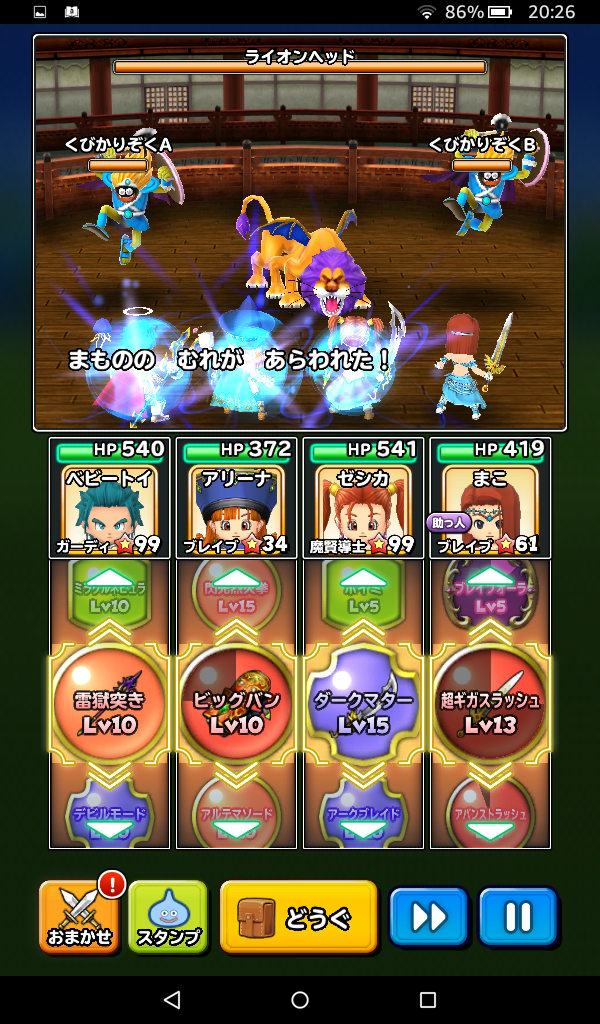The height and width of the screenshot is (1024, 600).
Task: Choose the デビルモード skill below 雷獄突き
Action: click(109, 812)
